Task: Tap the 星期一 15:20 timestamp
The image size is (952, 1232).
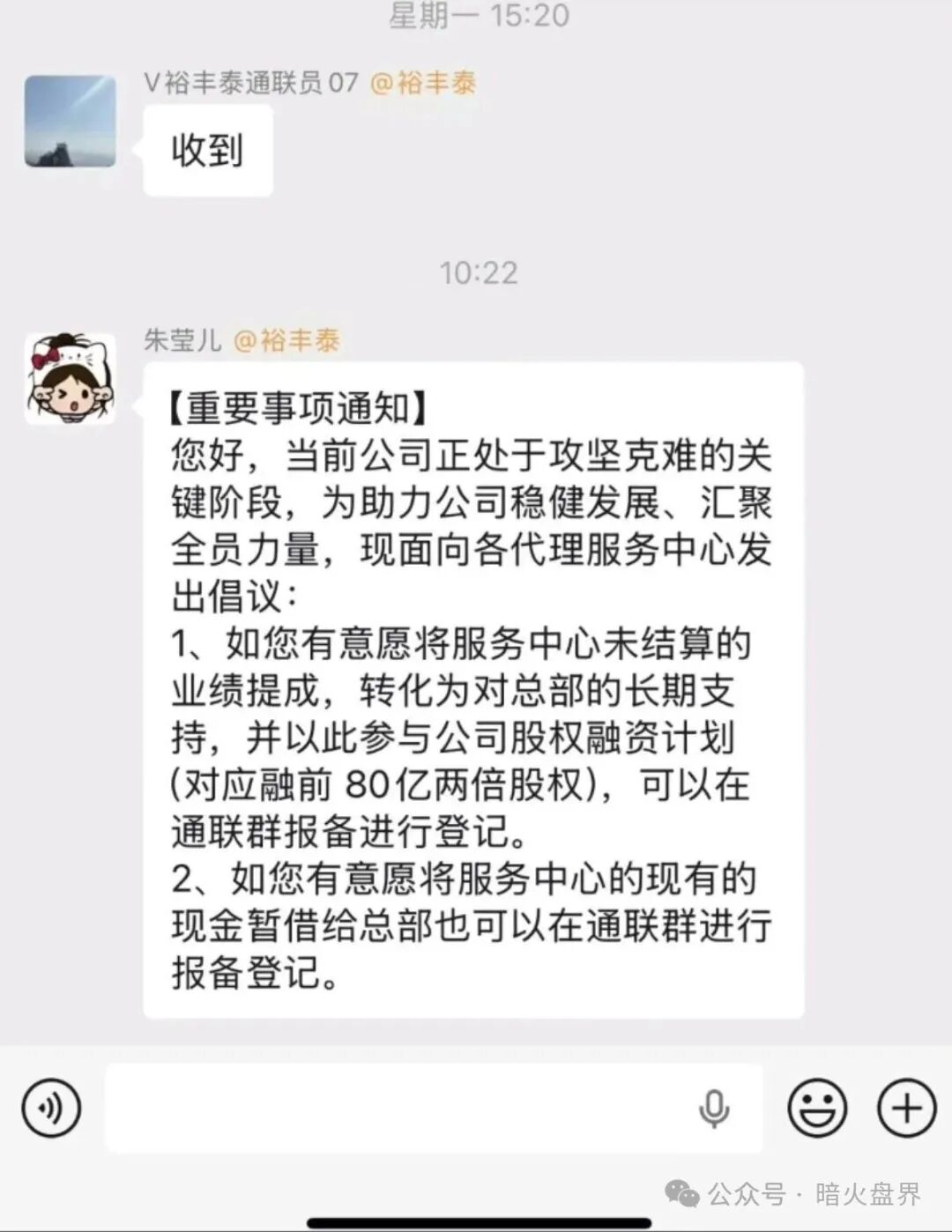Action: (476, 15)
